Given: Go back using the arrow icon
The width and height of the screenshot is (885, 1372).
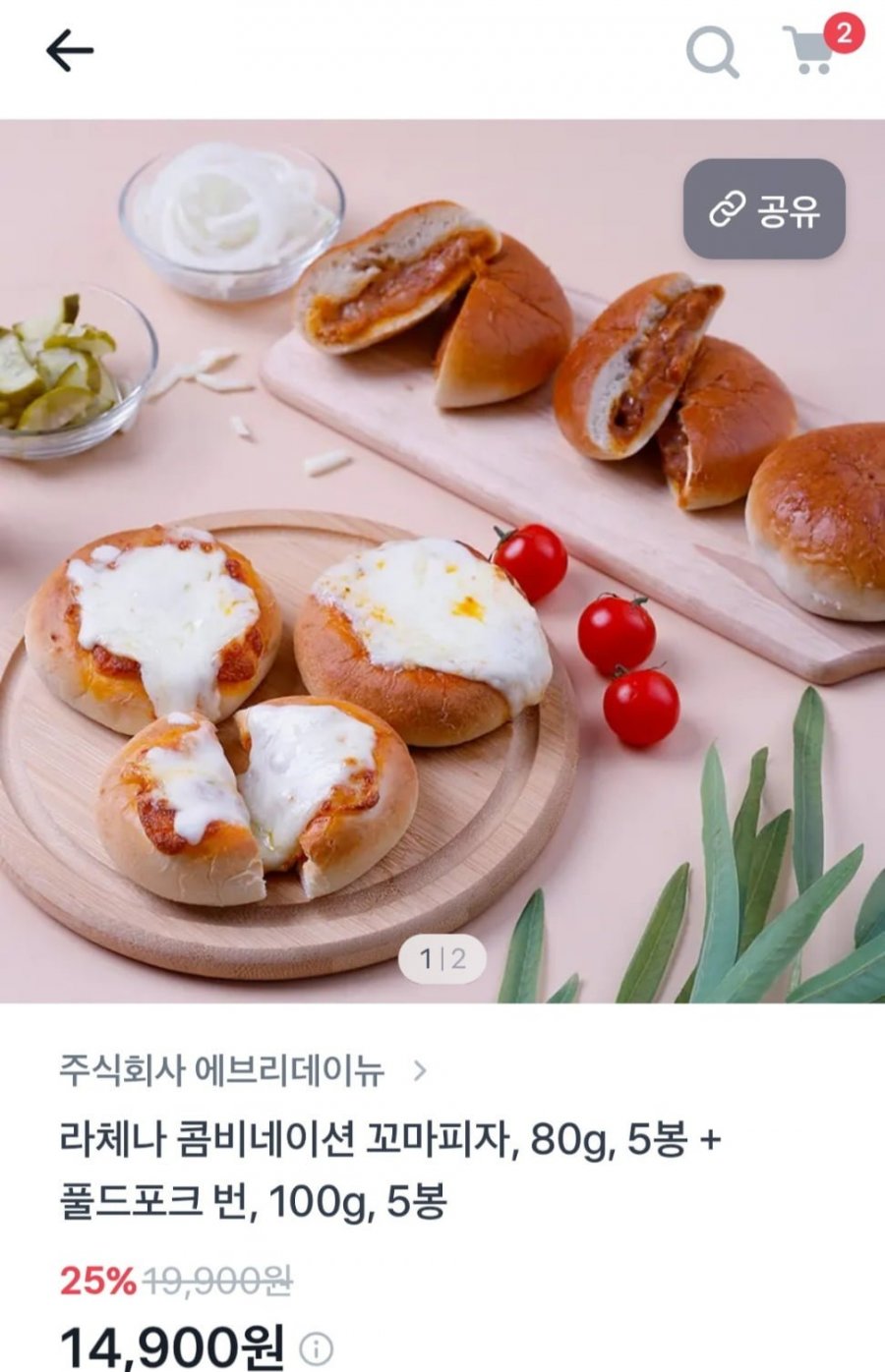Looking at the screenshot, I should (70, 50).
